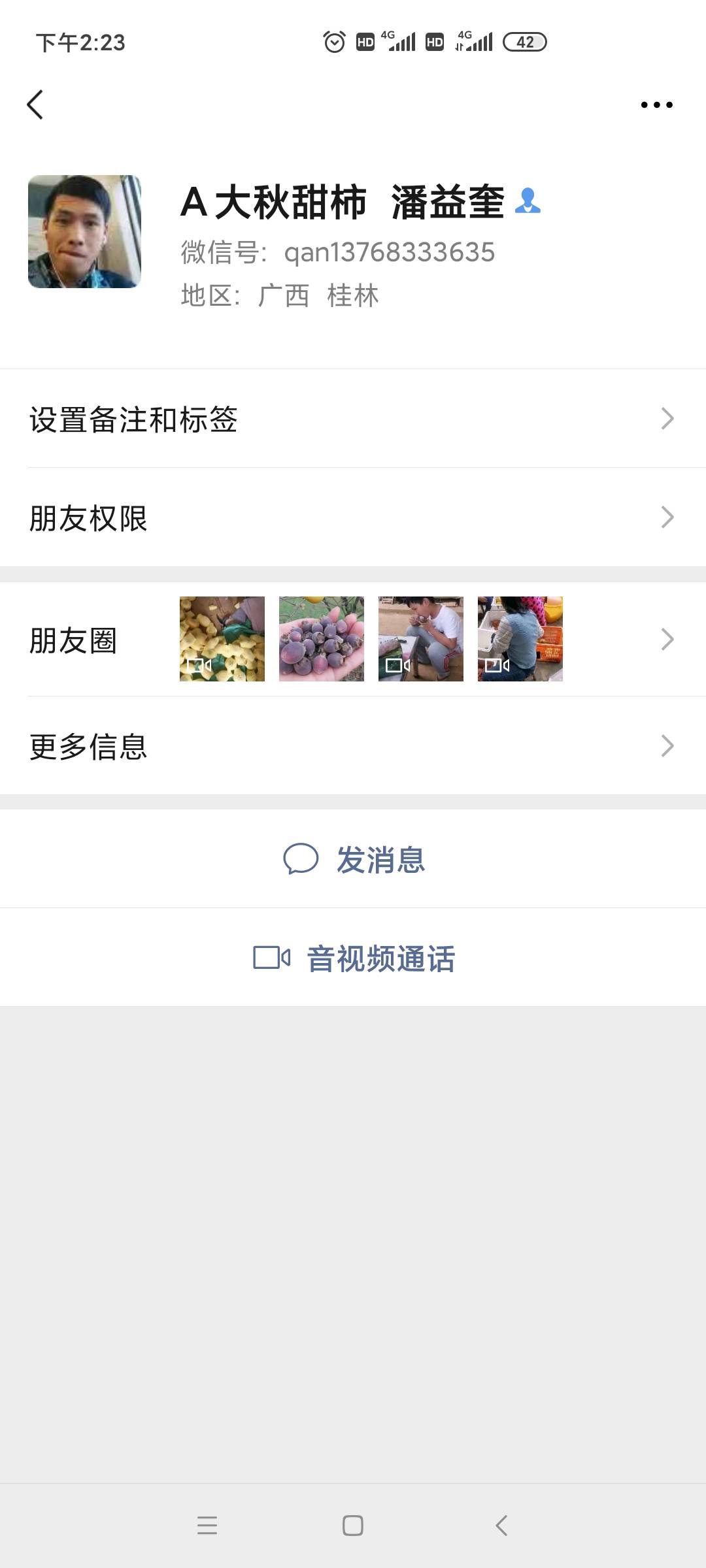Open the 朋友圈 Moments row
The height and width of the screenshot is (1568, 706).
353,640
